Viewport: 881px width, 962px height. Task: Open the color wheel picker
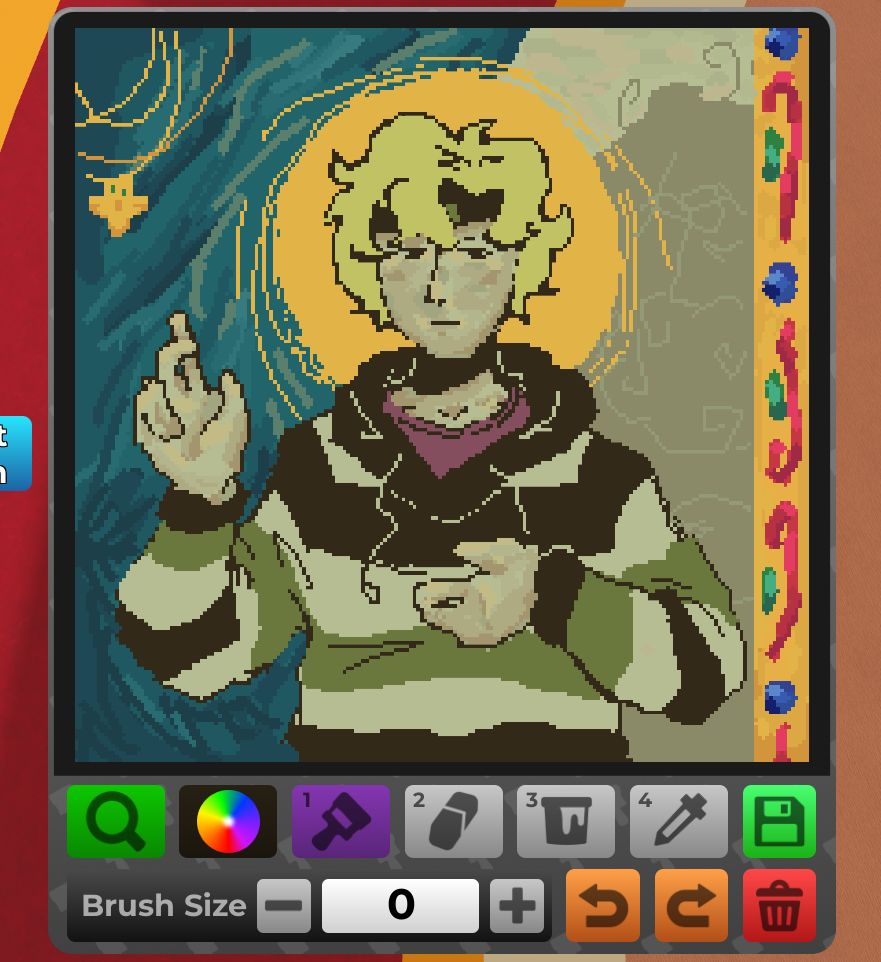click(228, 821)
